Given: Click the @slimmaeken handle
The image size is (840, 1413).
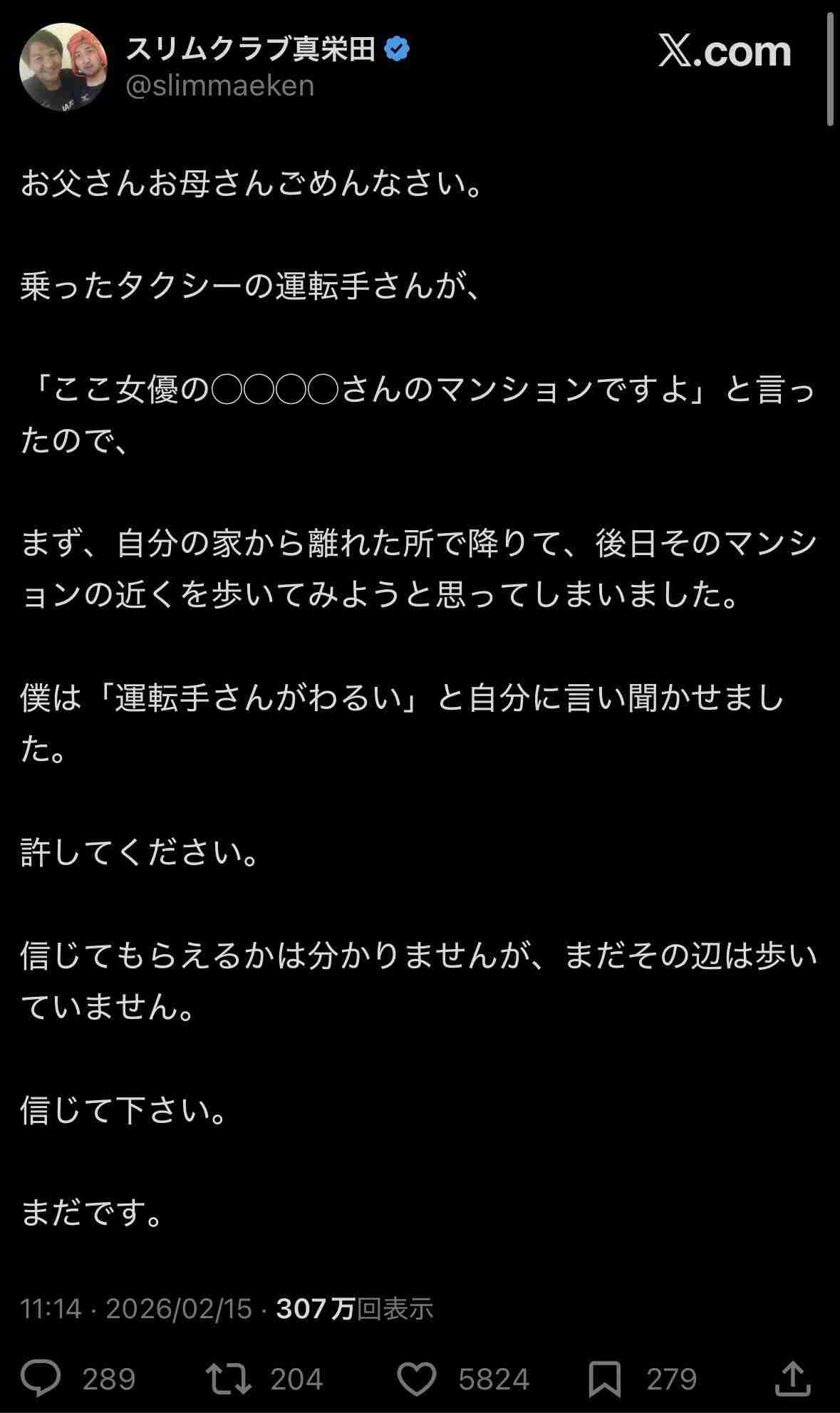Looking at the screenshot, I should (221, 87).
